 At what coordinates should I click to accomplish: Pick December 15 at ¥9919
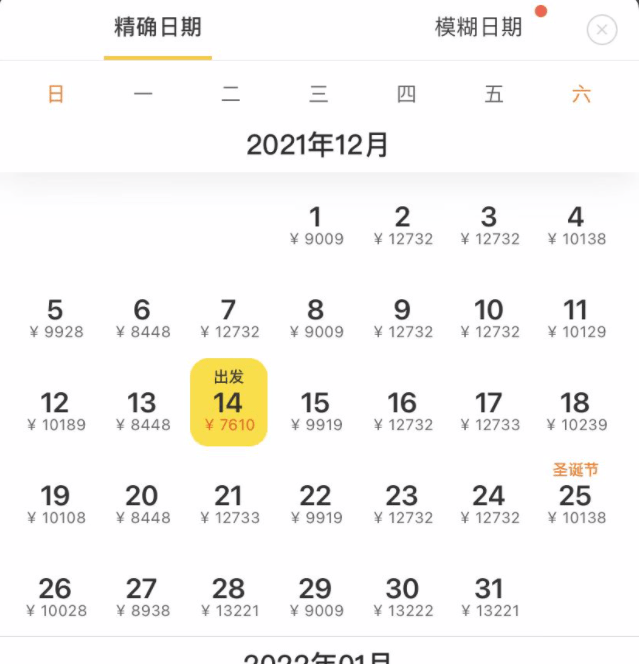click(316, 411)
